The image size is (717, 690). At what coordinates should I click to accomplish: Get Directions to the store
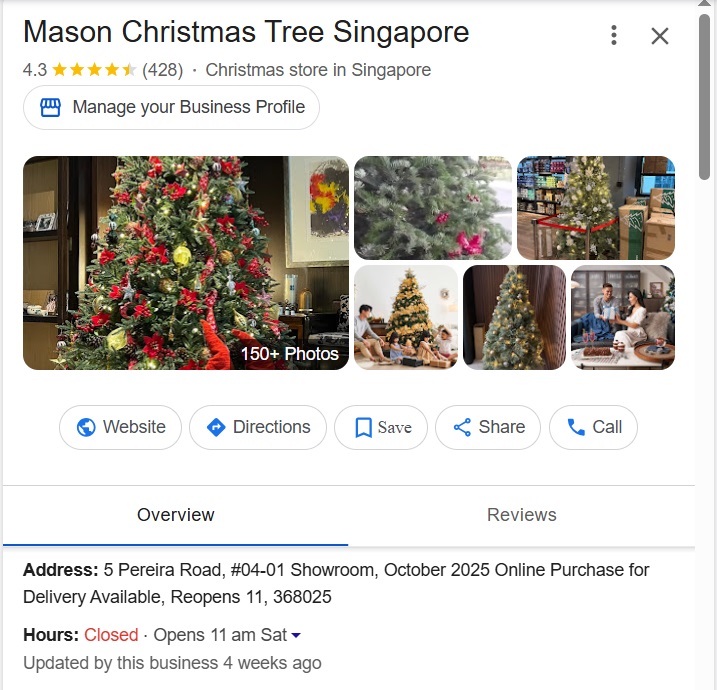[258, 427]
